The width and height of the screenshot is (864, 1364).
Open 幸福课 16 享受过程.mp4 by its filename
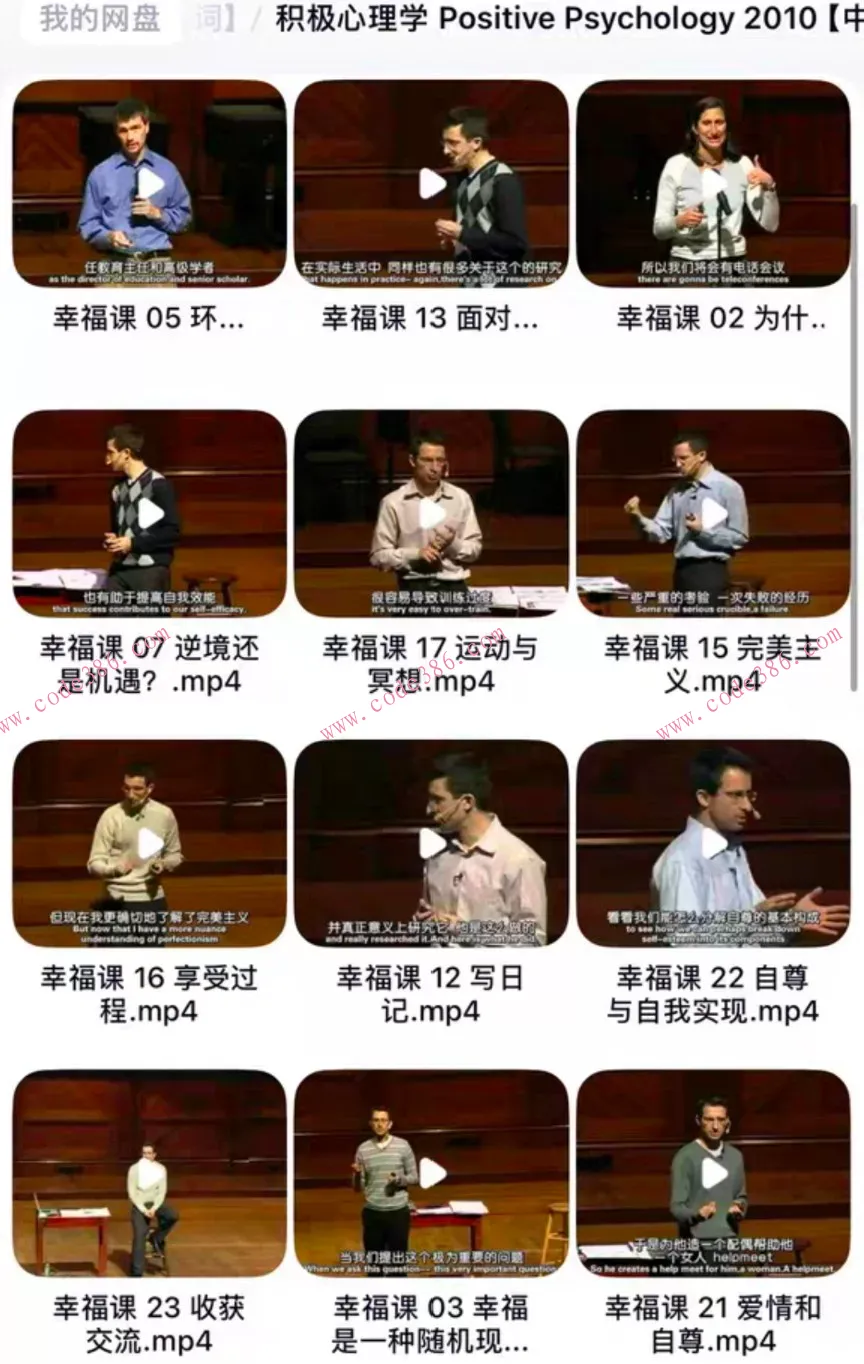click(x=148, y=995)
